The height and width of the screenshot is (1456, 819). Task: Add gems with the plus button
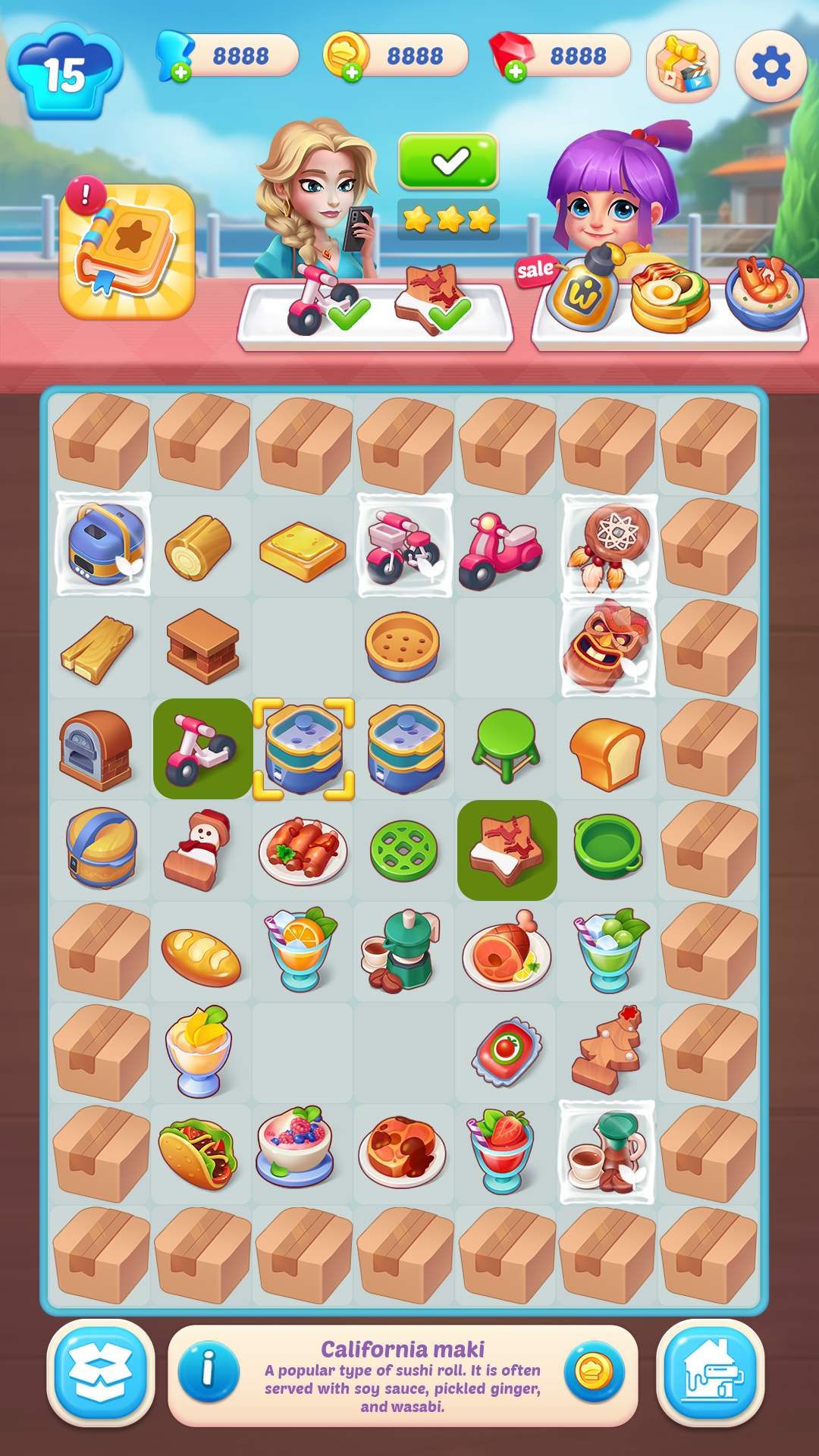(x=517, y=72)
